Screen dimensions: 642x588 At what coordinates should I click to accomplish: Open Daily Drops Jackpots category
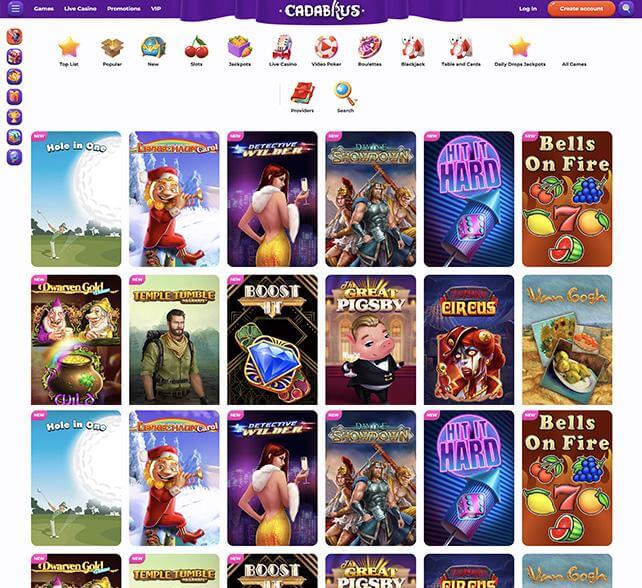tap(520, 50)
